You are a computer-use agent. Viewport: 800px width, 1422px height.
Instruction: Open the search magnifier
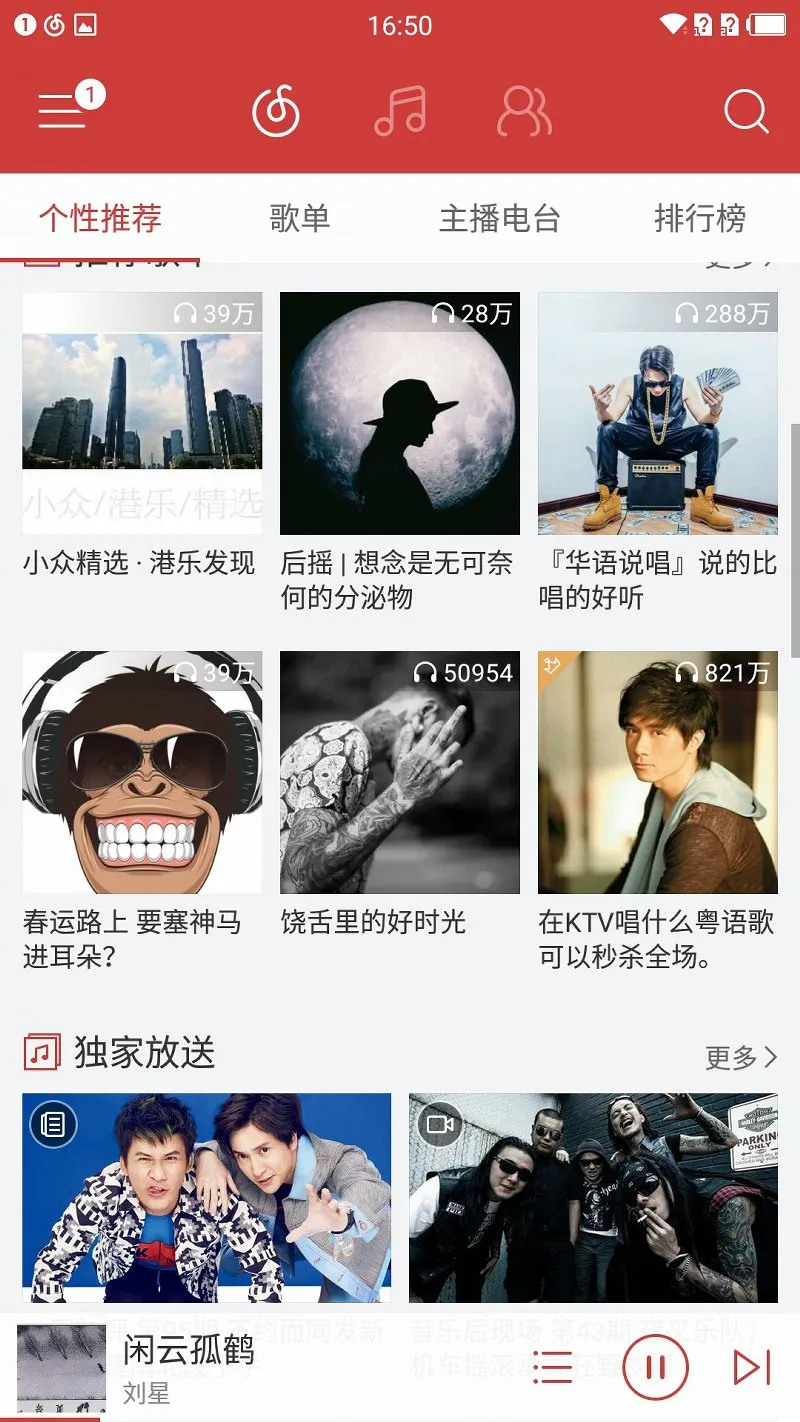click(746, 111)
